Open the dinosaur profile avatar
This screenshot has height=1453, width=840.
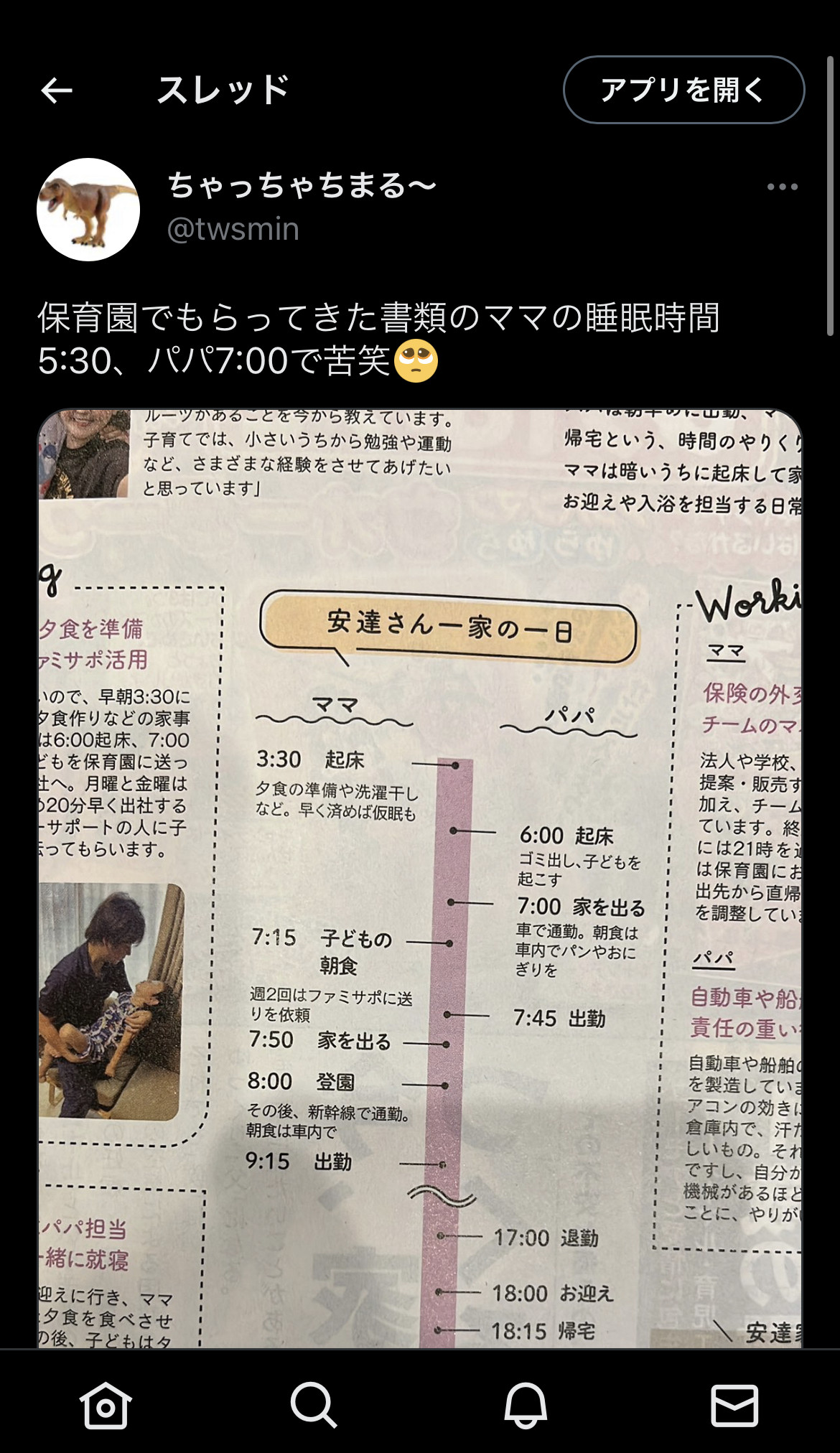(x=88, y=210)
